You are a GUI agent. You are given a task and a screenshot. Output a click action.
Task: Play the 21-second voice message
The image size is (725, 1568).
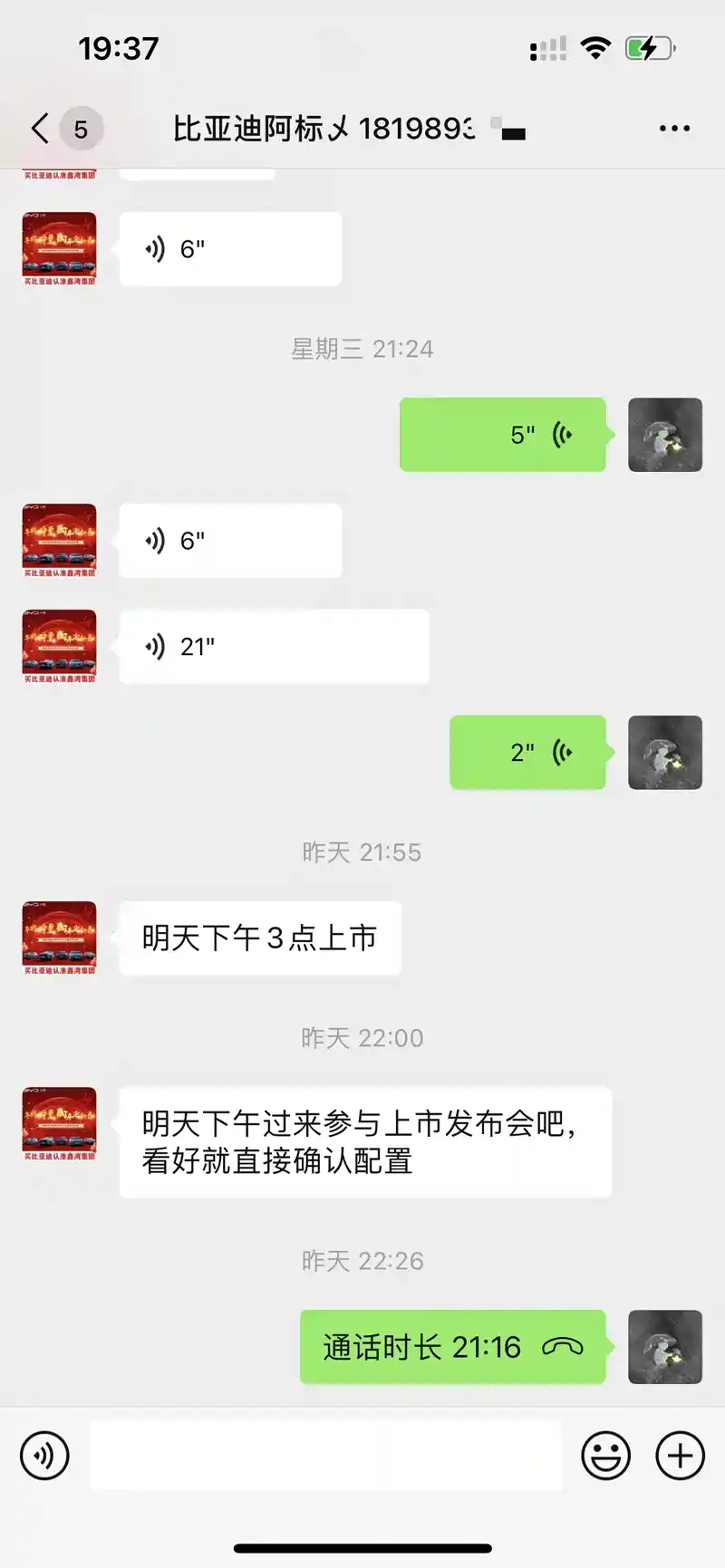(x=274, y=647)
